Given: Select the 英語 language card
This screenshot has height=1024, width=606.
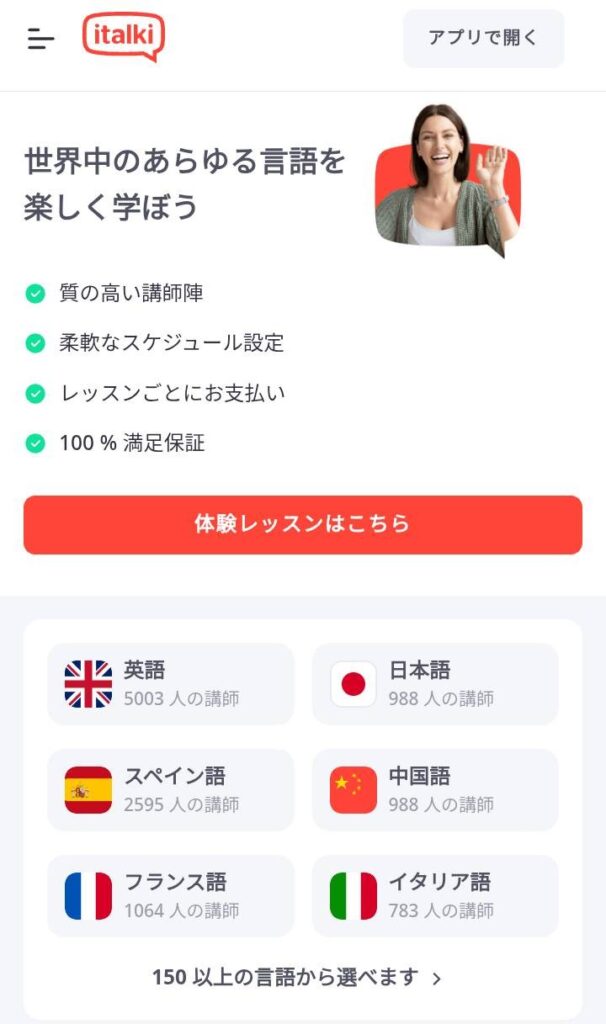Looking at the screenshot, I should [x=171, y=684].
